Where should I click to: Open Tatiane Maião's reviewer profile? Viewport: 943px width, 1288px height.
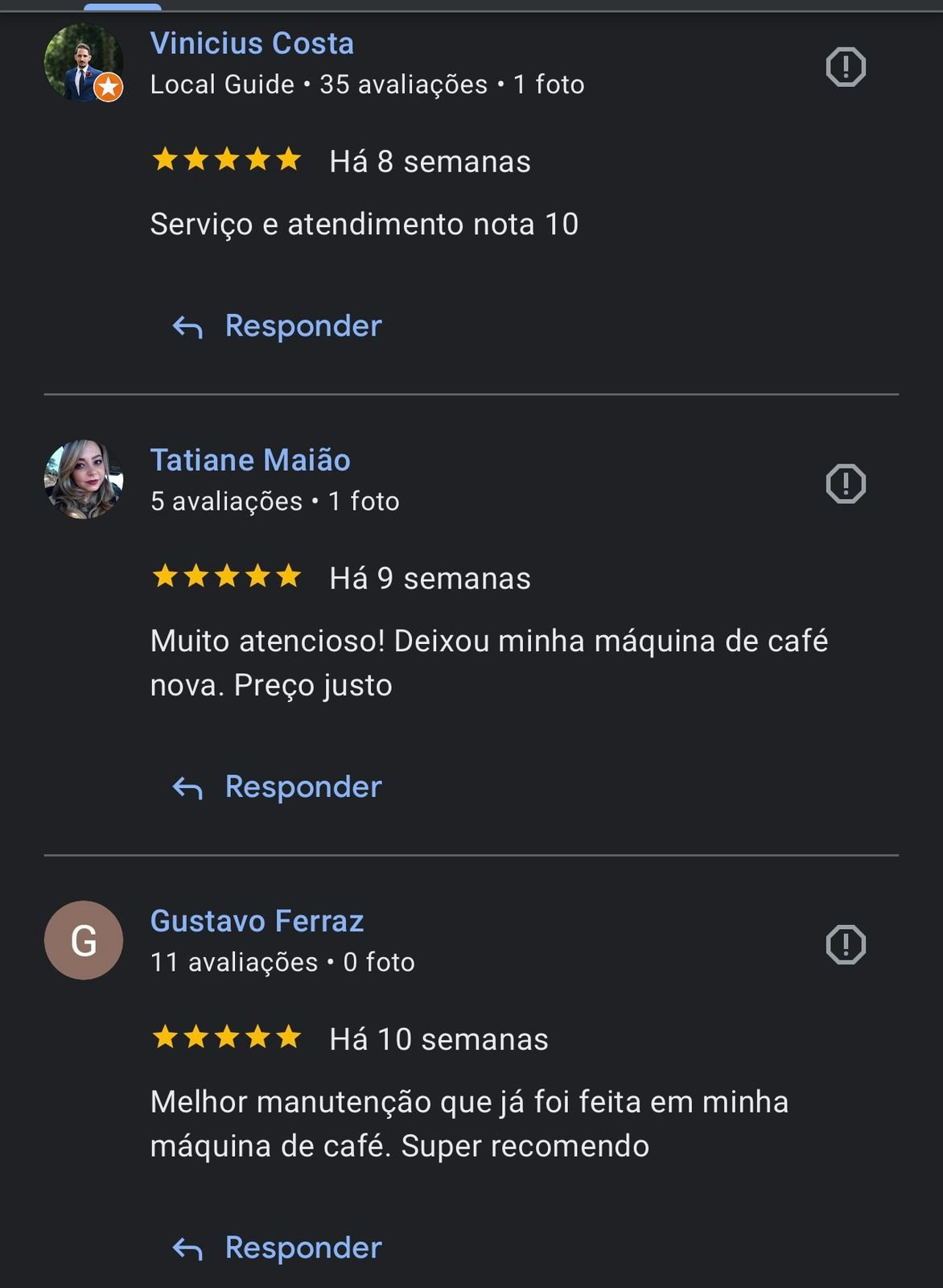[x=250, y=460]
